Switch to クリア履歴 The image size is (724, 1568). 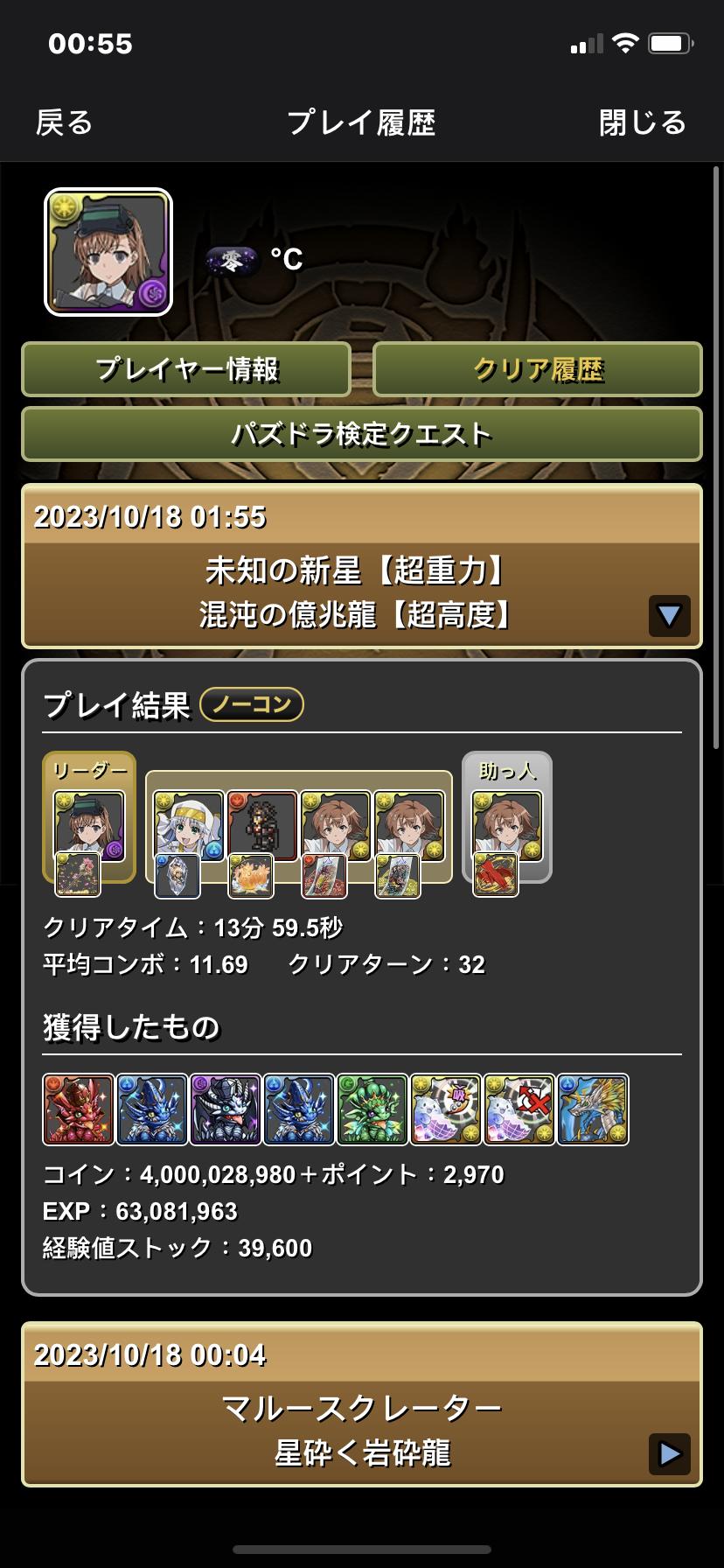click(x=538, y=369)
